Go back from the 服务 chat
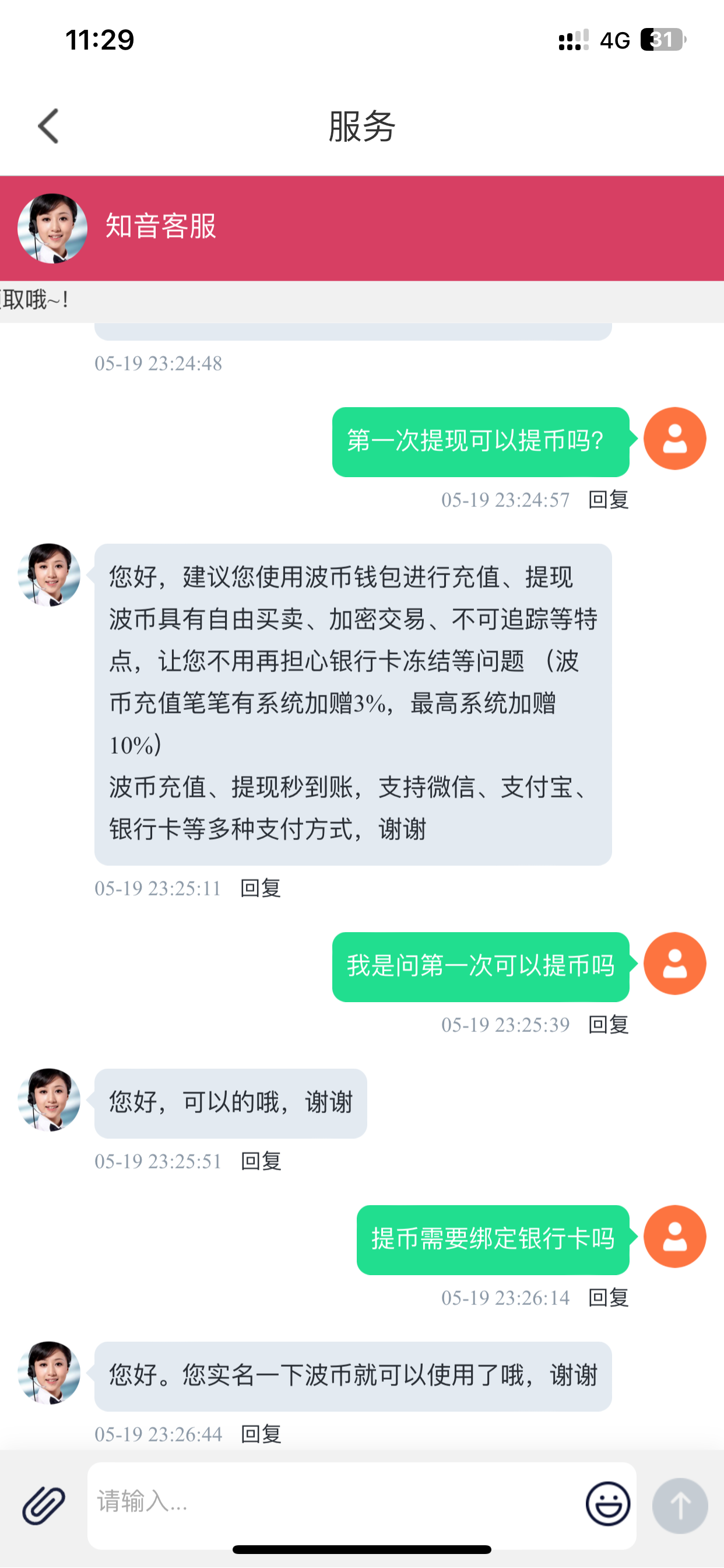 pos(48,126)
